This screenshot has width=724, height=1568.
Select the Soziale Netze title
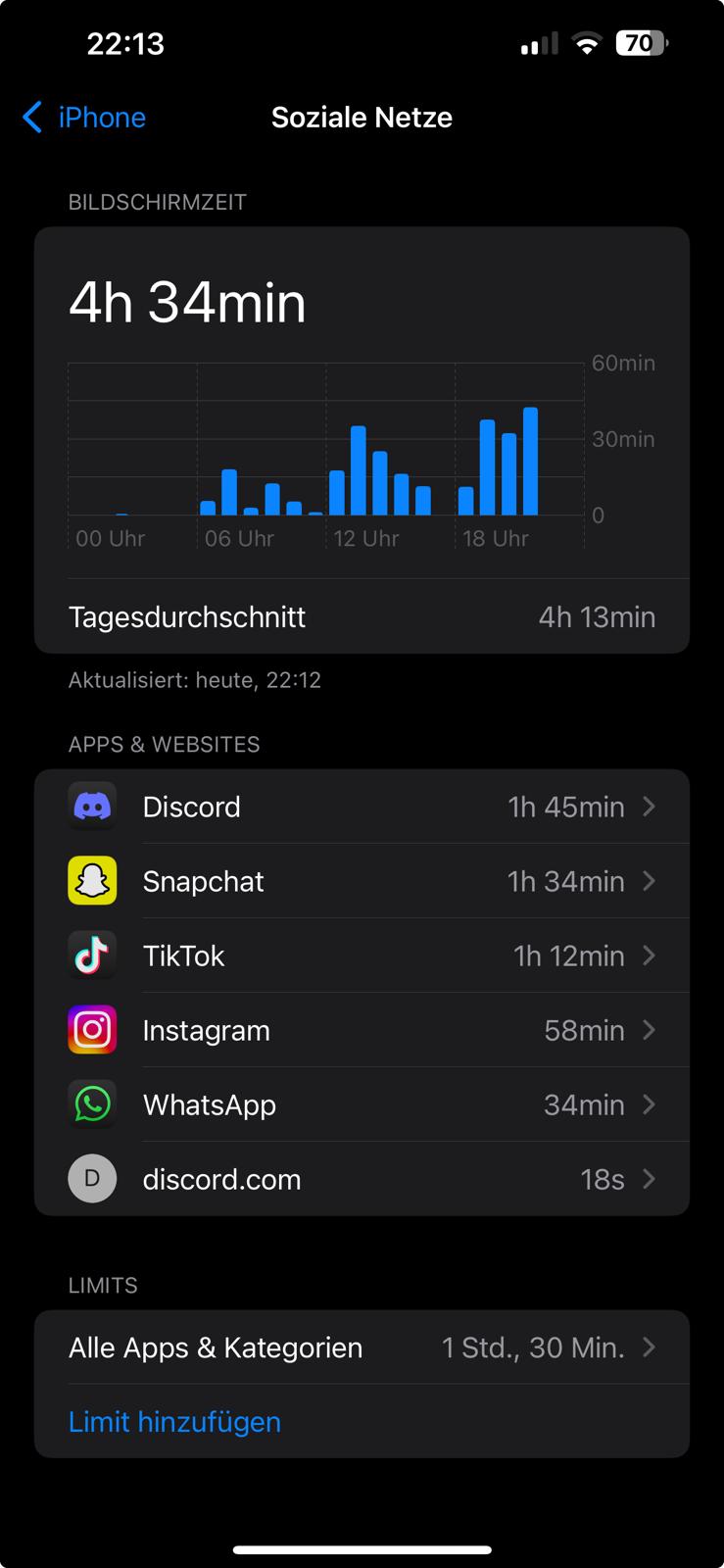(362, 117)
